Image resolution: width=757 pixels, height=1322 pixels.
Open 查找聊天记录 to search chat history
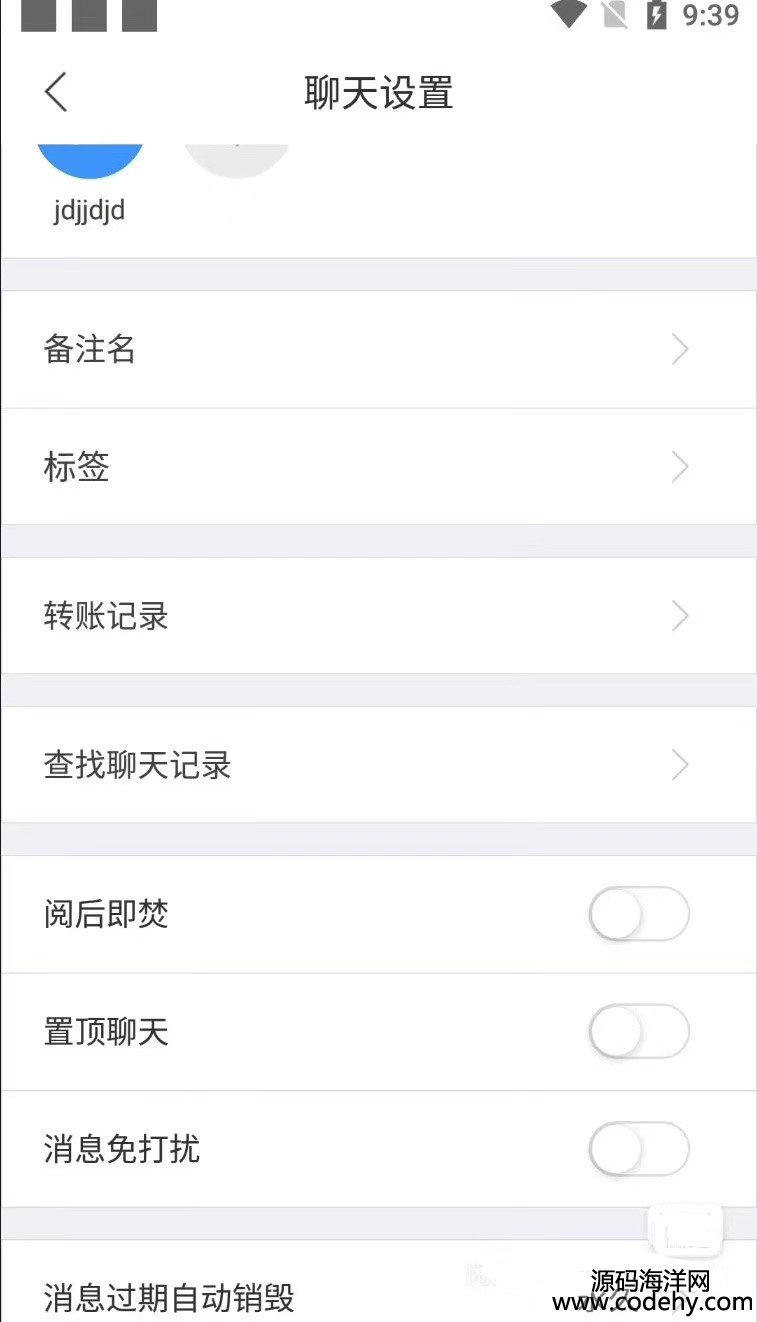378,765
